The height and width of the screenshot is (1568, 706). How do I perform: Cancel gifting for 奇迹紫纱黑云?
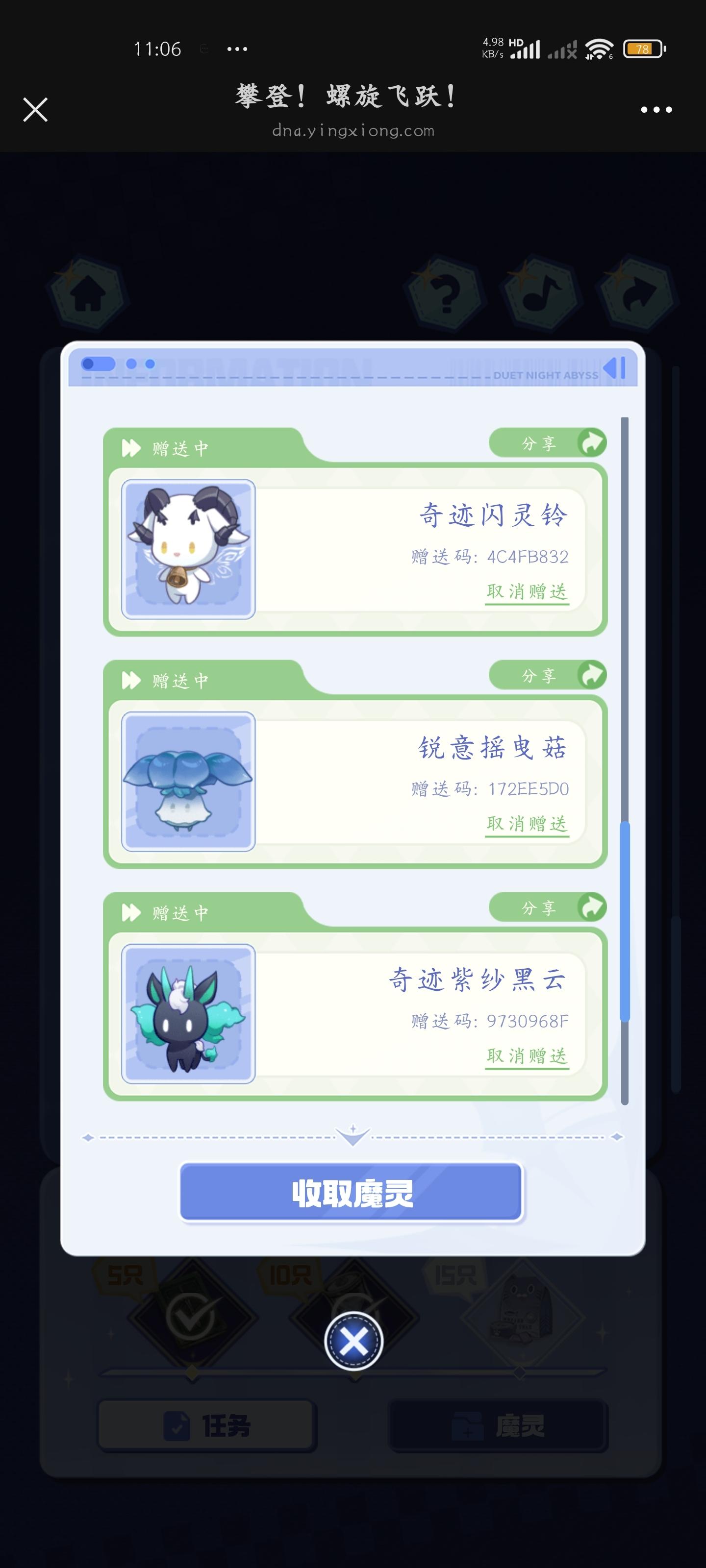[527, 1056]
